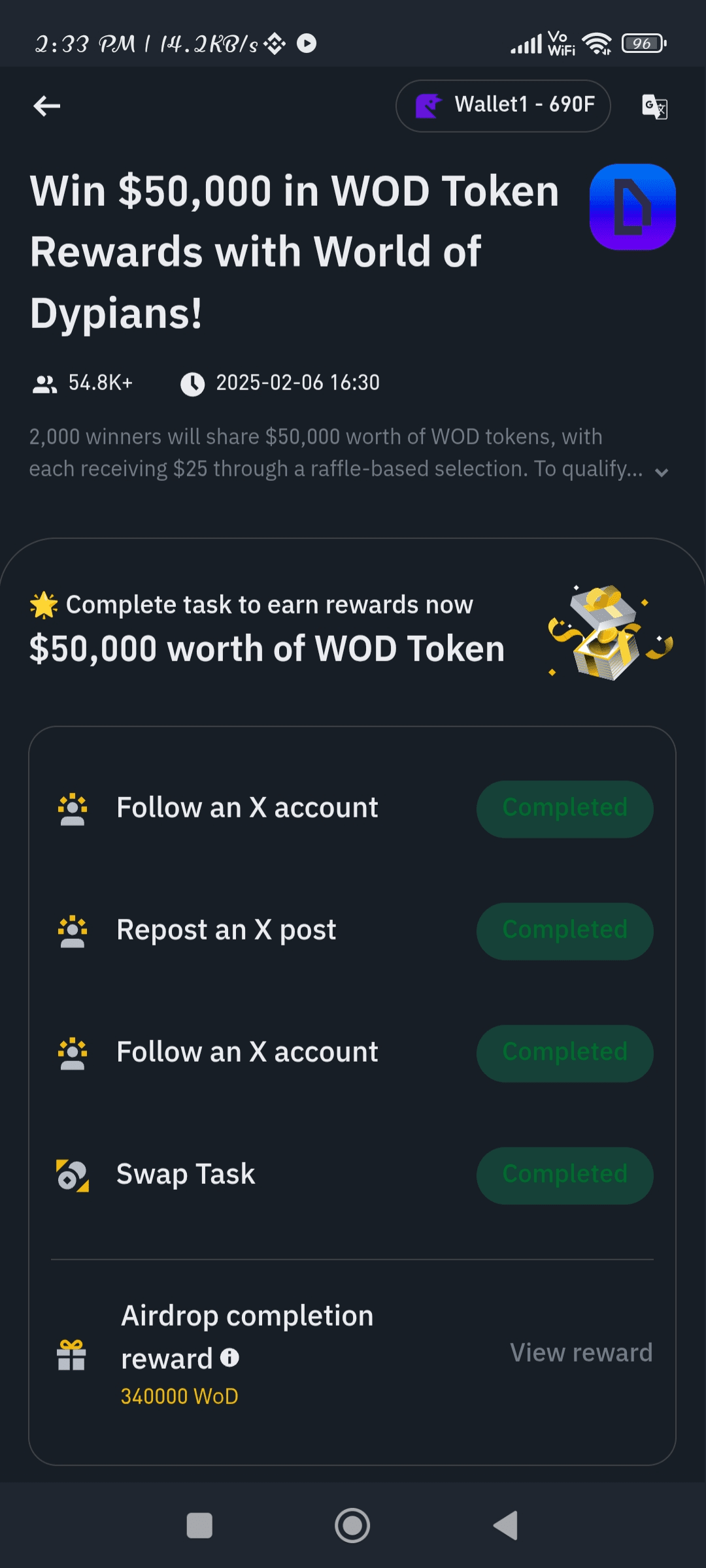This screenshot has width=706, height=1568.
Task: Expand the campaign description
Action: pos(662,472)
